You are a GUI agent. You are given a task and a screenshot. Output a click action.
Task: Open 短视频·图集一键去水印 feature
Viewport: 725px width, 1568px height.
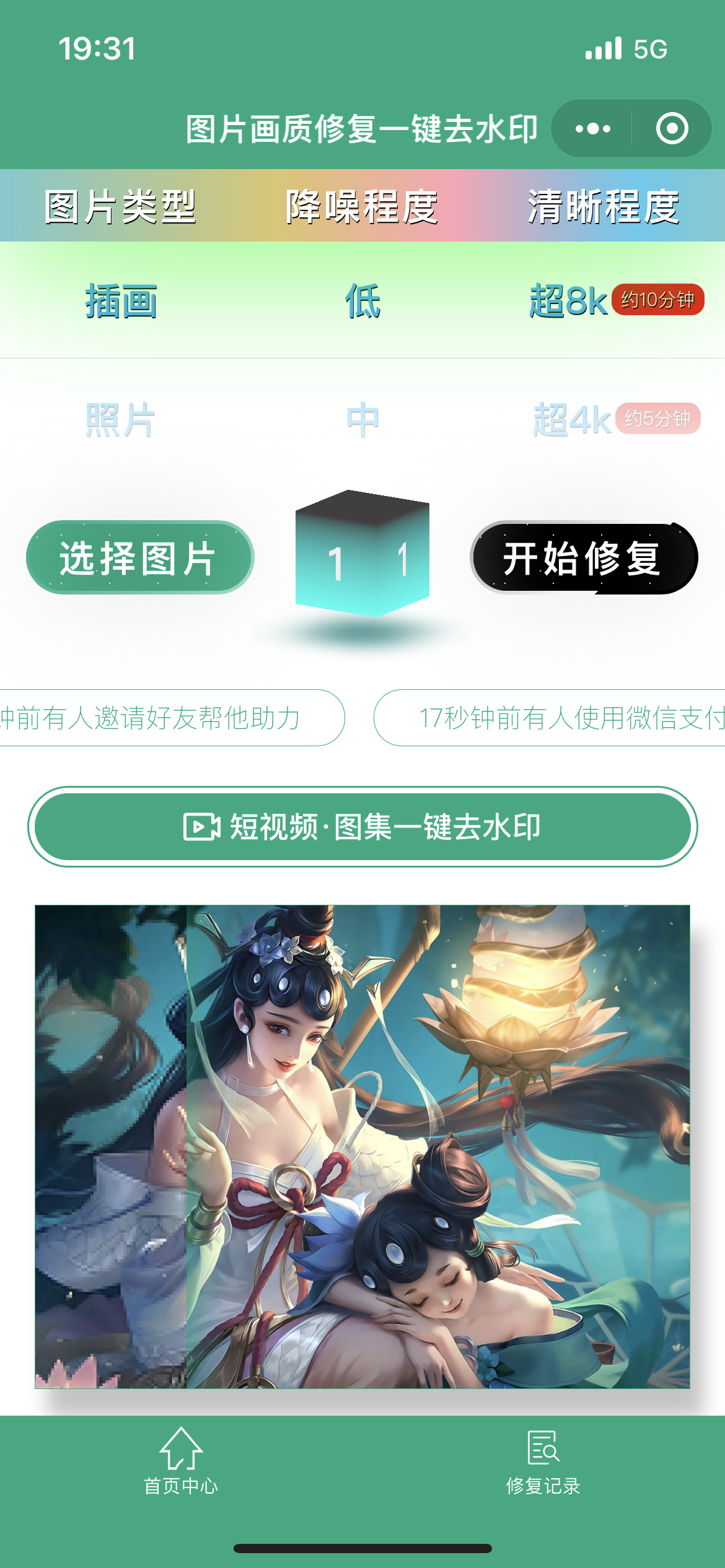click(362, 825)
